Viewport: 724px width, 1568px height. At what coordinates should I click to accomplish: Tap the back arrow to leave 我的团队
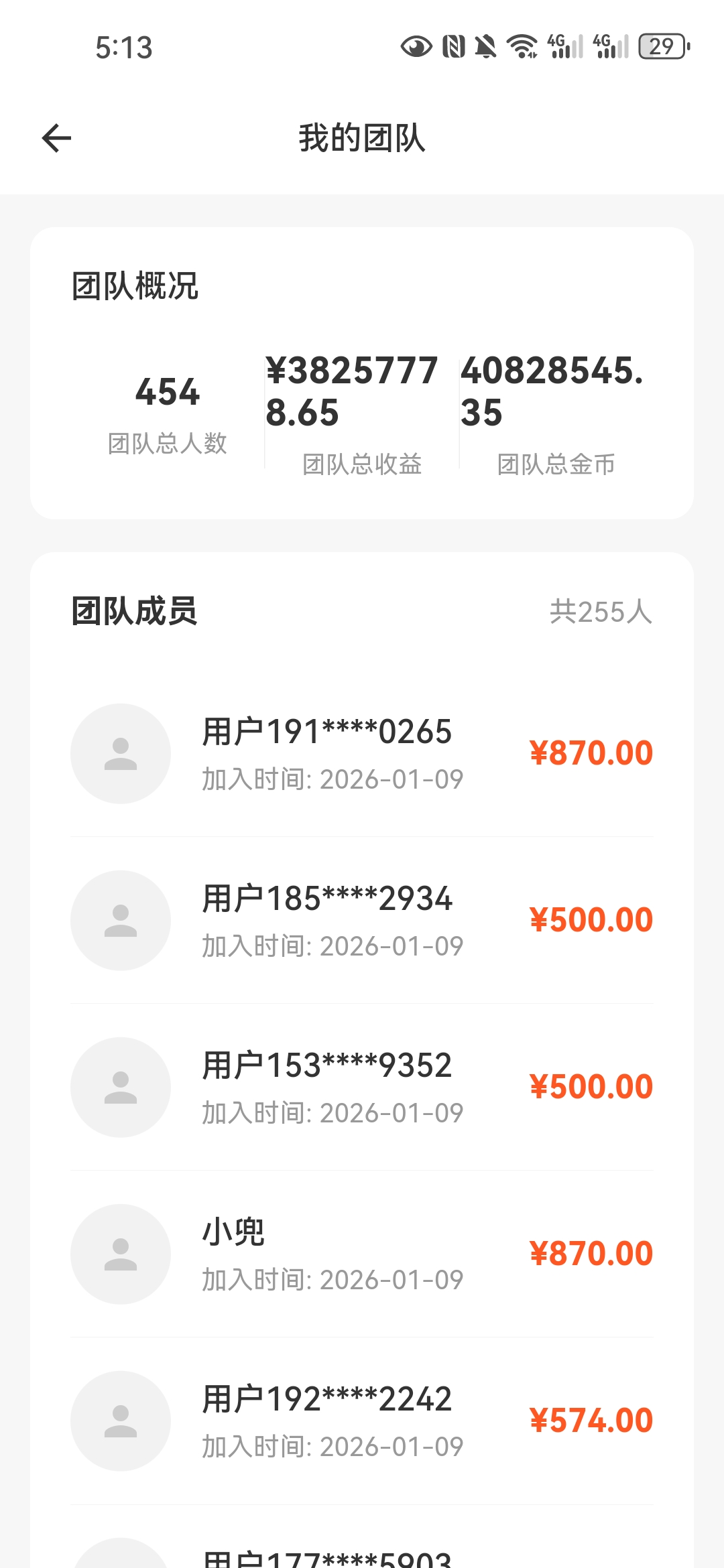(x=57, y=137)
